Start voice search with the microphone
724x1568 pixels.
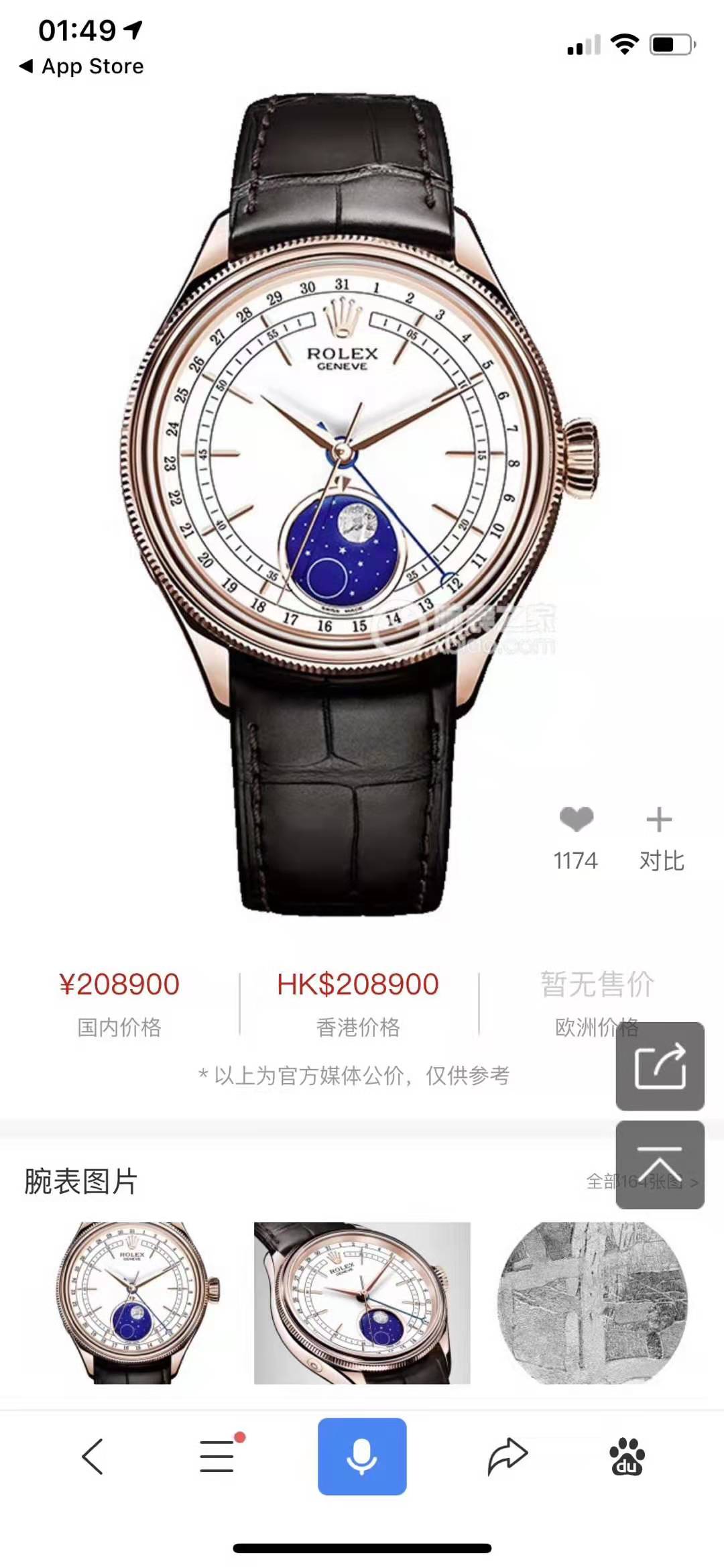[x=362, y=1457]
